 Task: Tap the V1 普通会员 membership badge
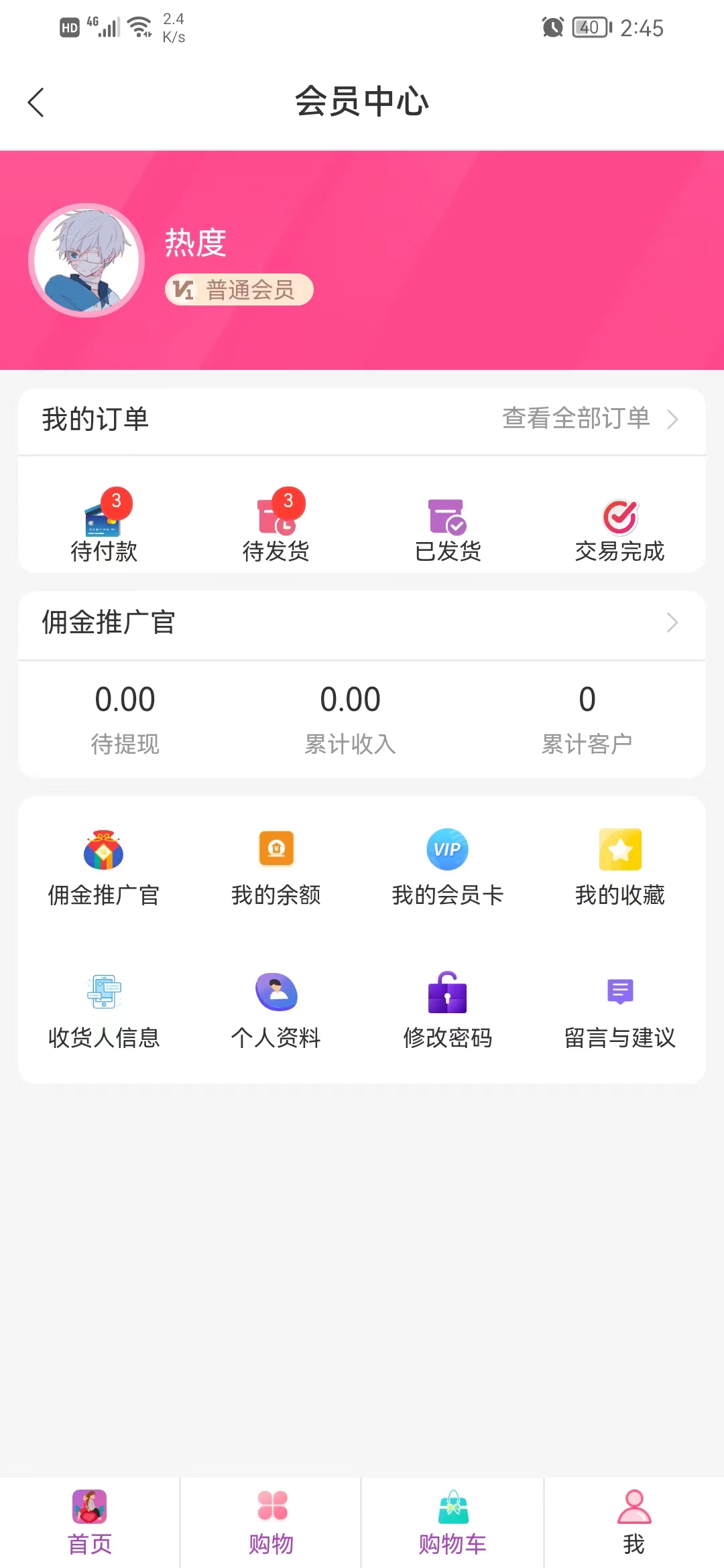[x=239, y=289]
